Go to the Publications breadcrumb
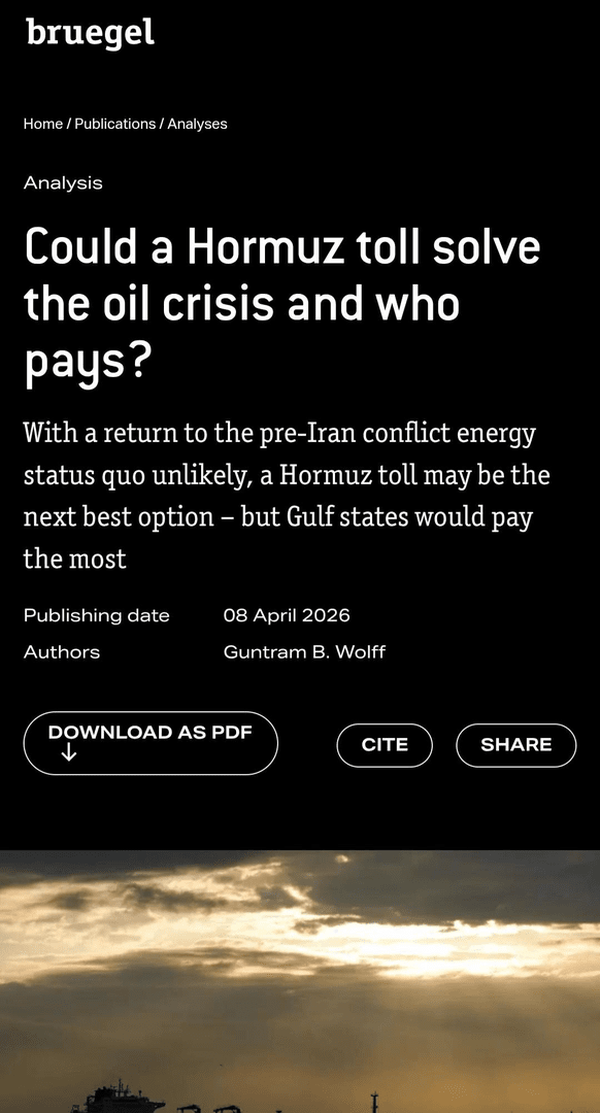The width and height of the screenshot is (600, 1113). coord(115,124)
